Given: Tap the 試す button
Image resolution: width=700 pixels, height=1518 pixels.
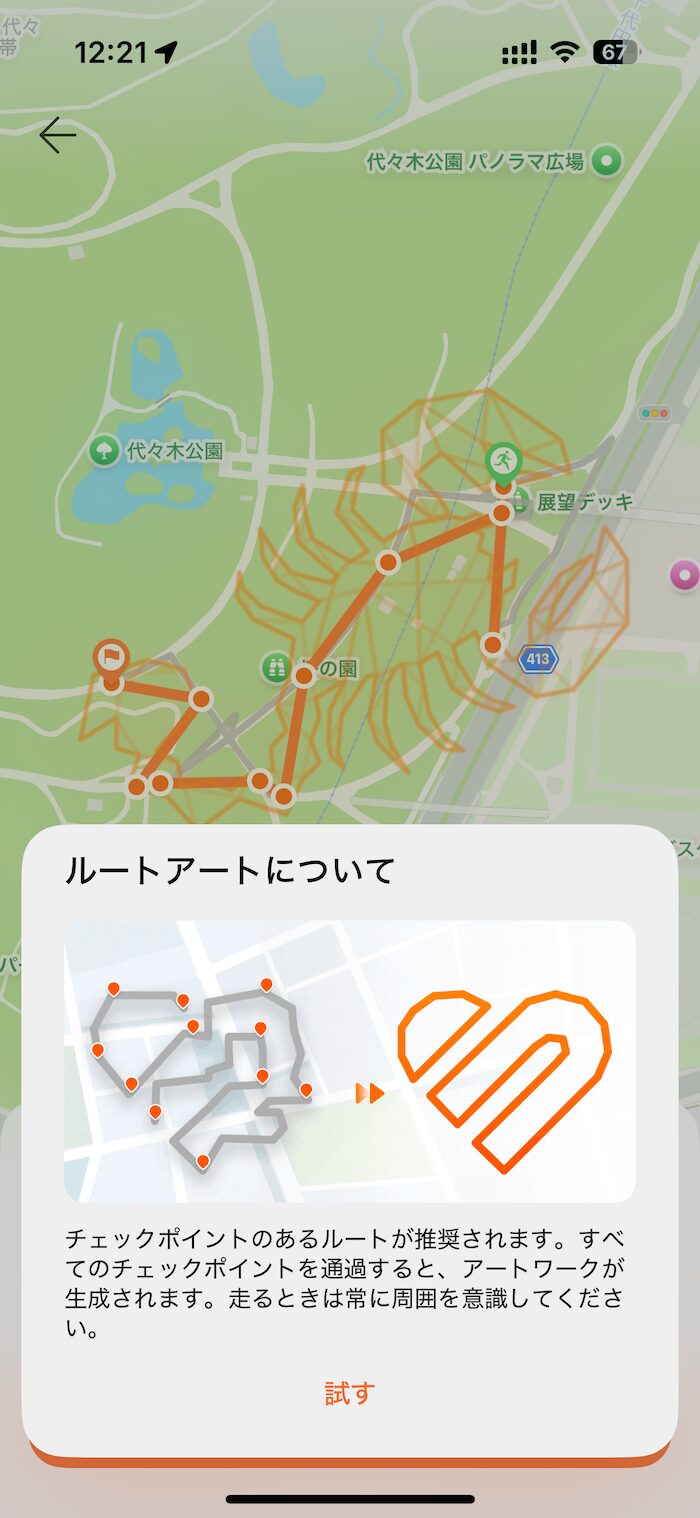Looking at the screenshot, I should click(349, 1393).
